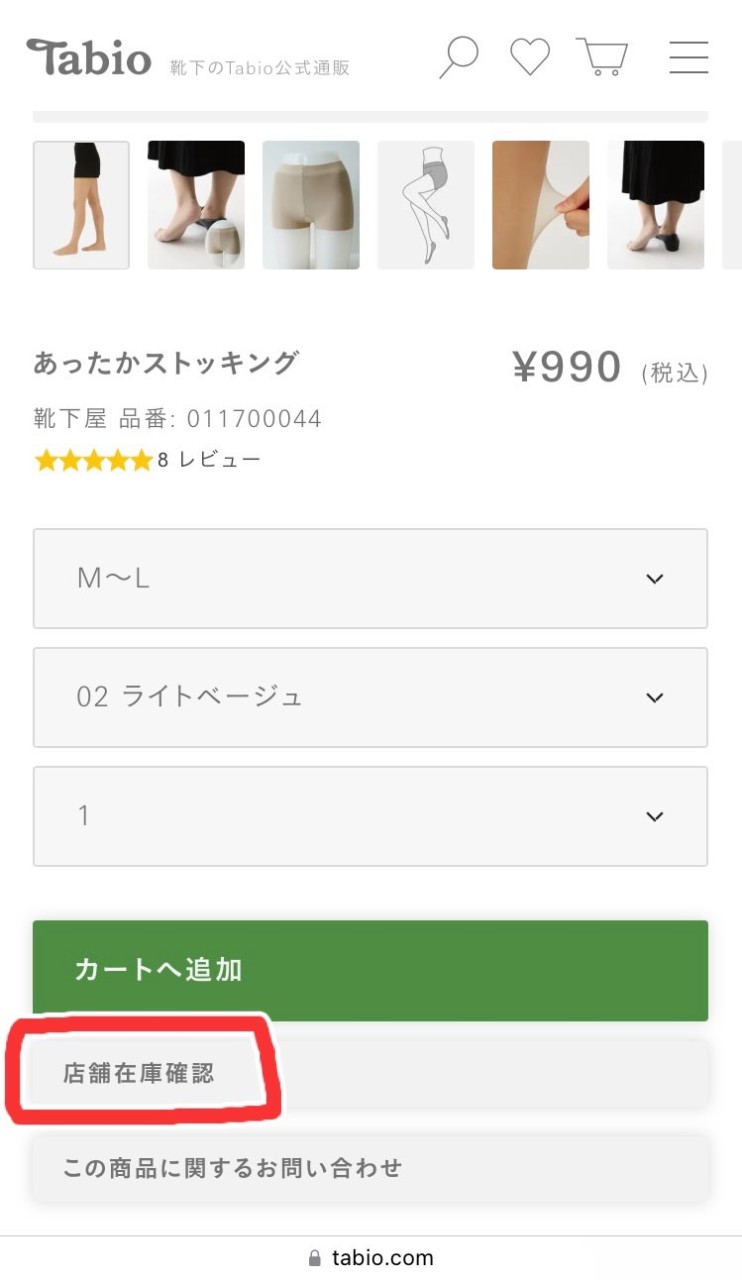Expand the M〜L size dropdown
The width and height of the screenshot is (742, 1280).
(x=370, y=579)
